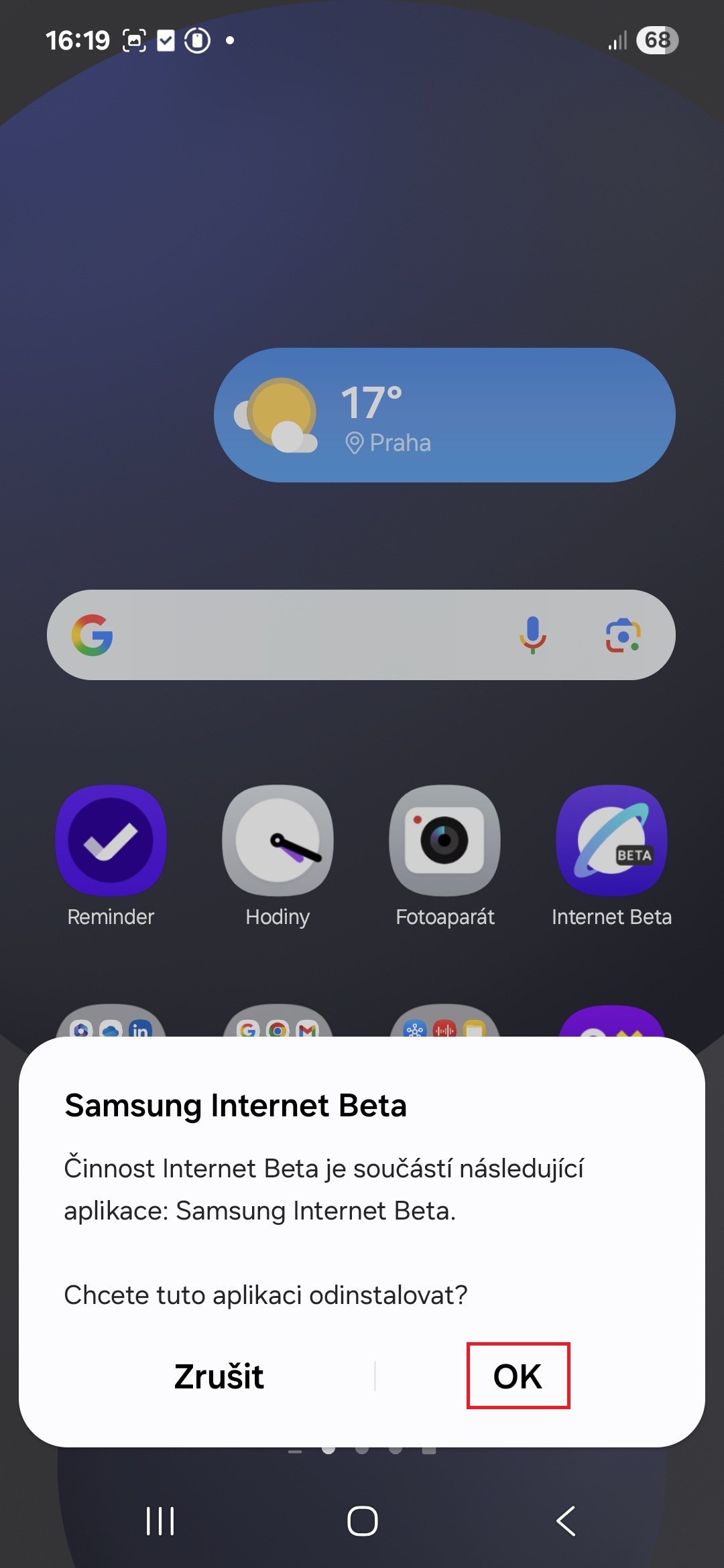
Task: Tap the home navigation button
Action: [362, 1520]
